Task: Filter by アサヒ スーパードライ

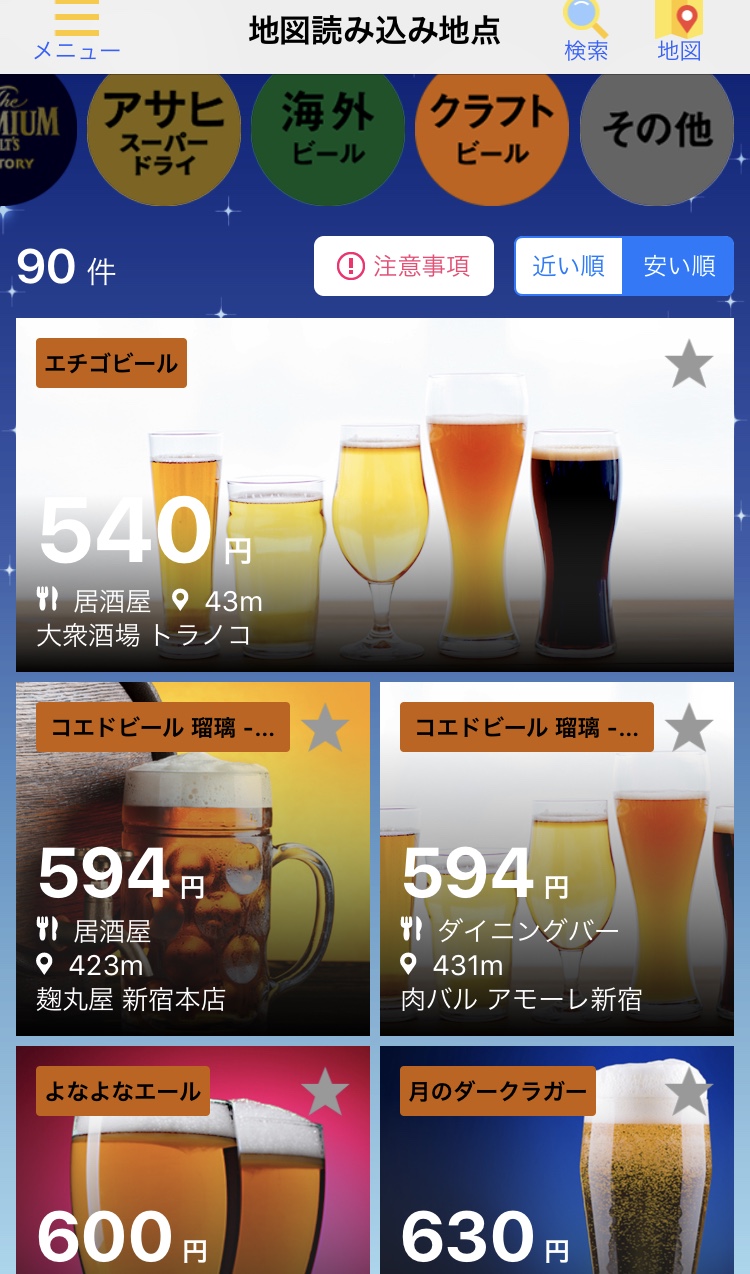Action: coord(164,132)
